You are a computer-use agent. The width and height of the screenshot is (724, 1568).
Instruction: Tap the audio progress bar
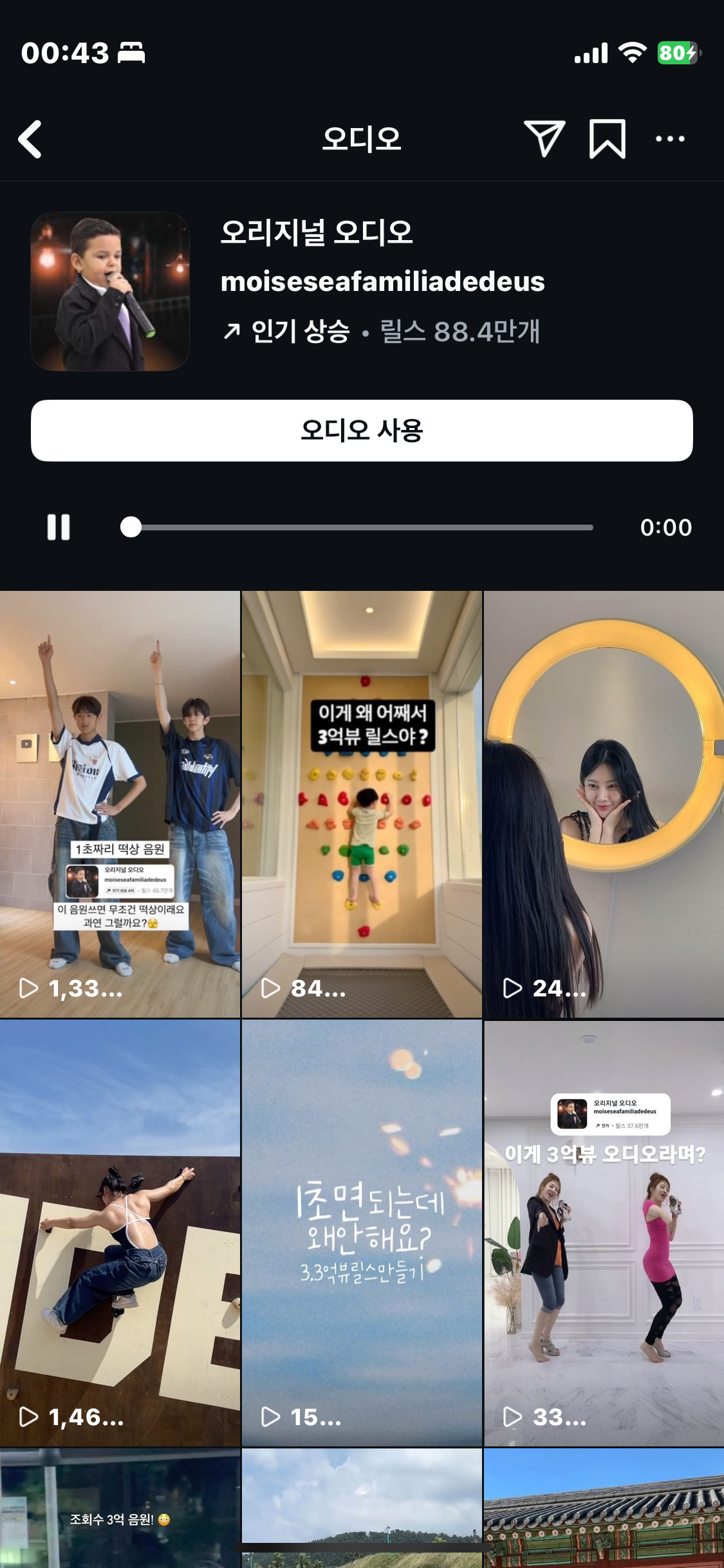coord(360,527)
